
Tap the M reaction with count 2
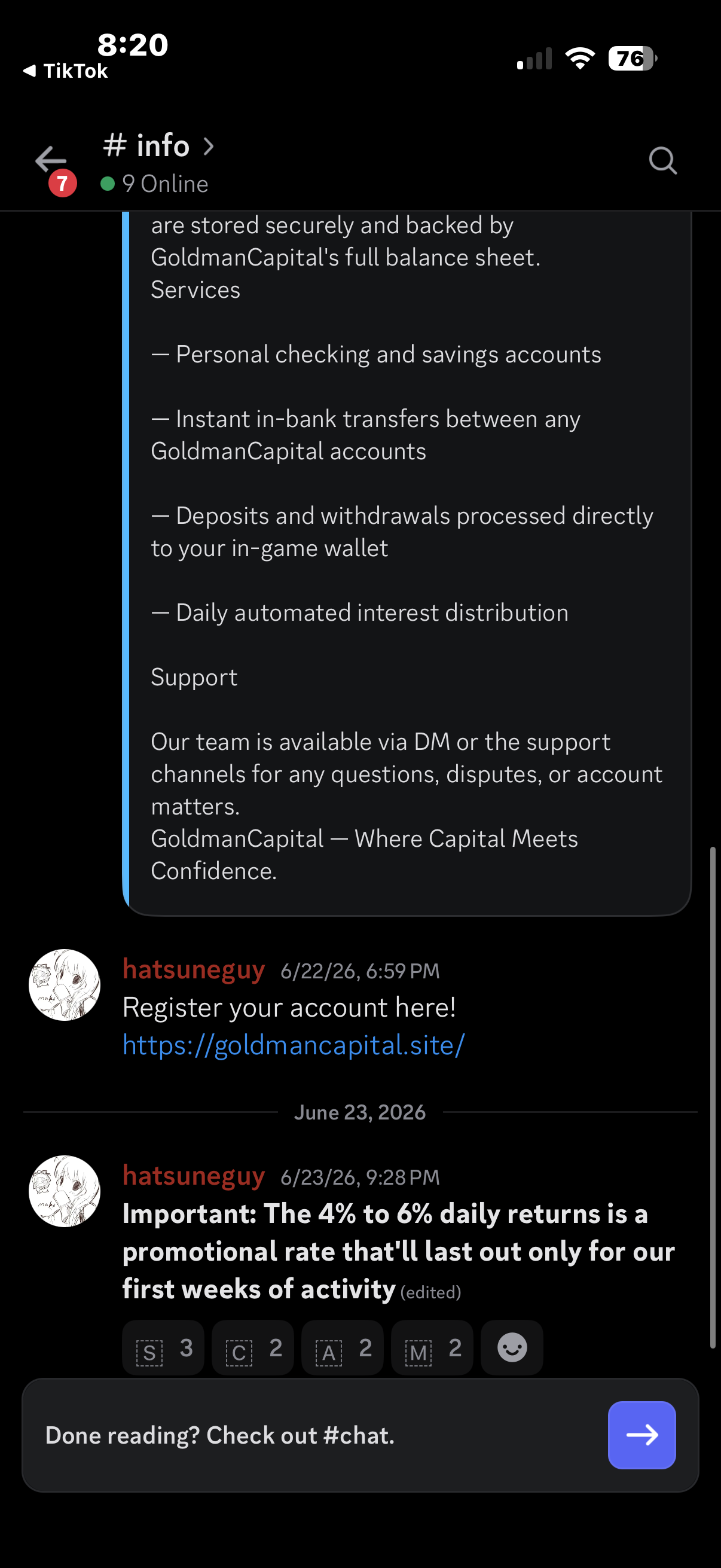tap(432, 1348)
